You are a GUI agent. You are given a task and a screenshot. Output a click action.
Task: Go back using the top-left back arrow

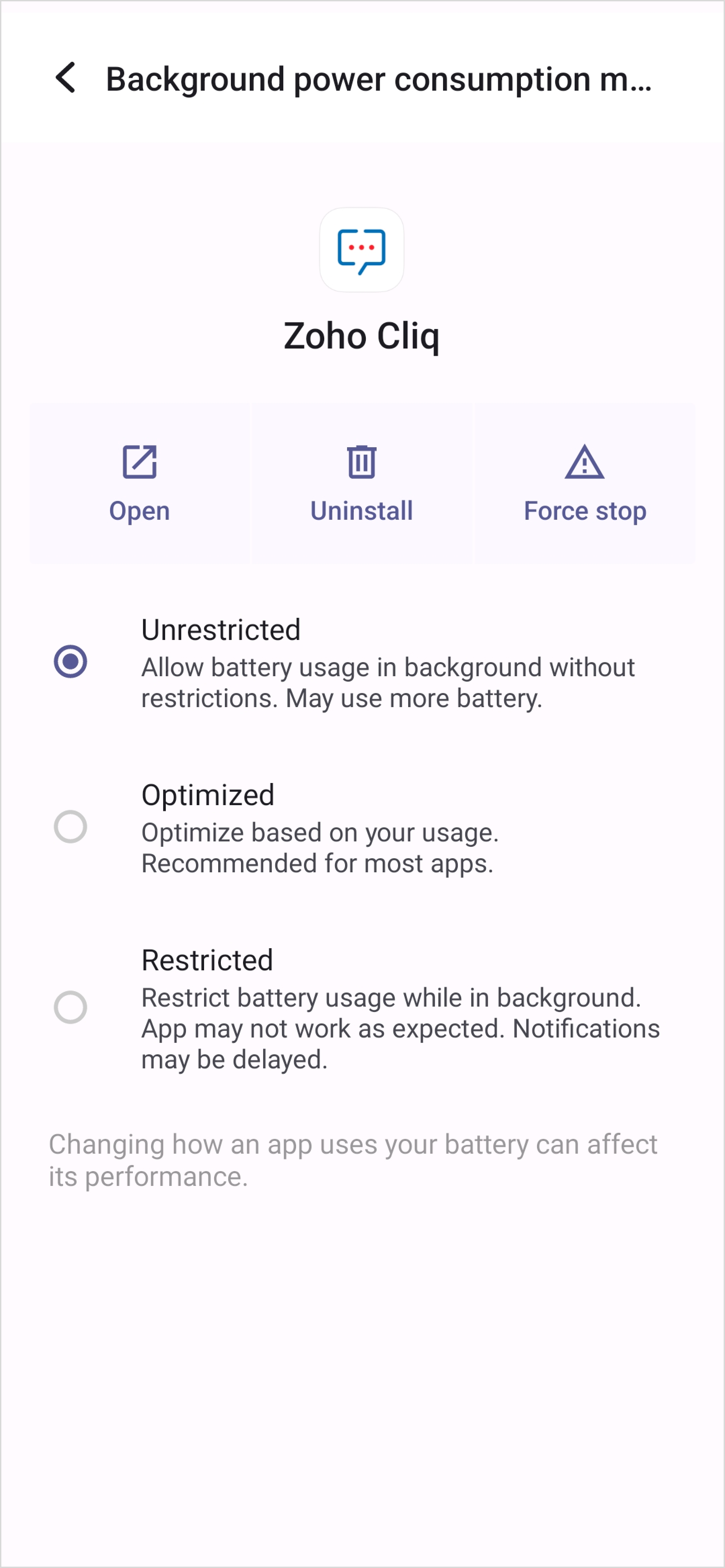(x=66, y=78)
